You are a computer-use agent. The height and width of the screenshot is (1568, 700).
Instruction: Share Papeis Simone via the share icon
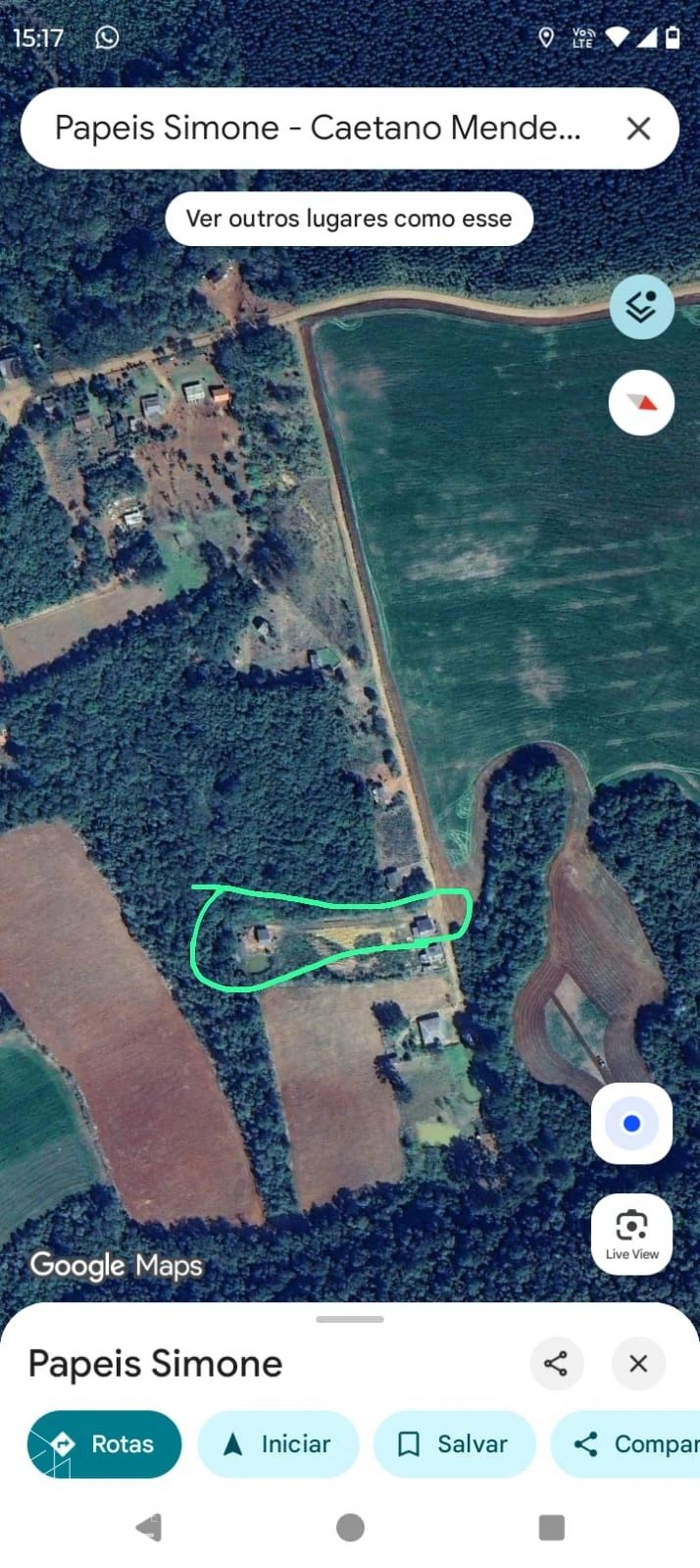click(x=556, y=1363)
